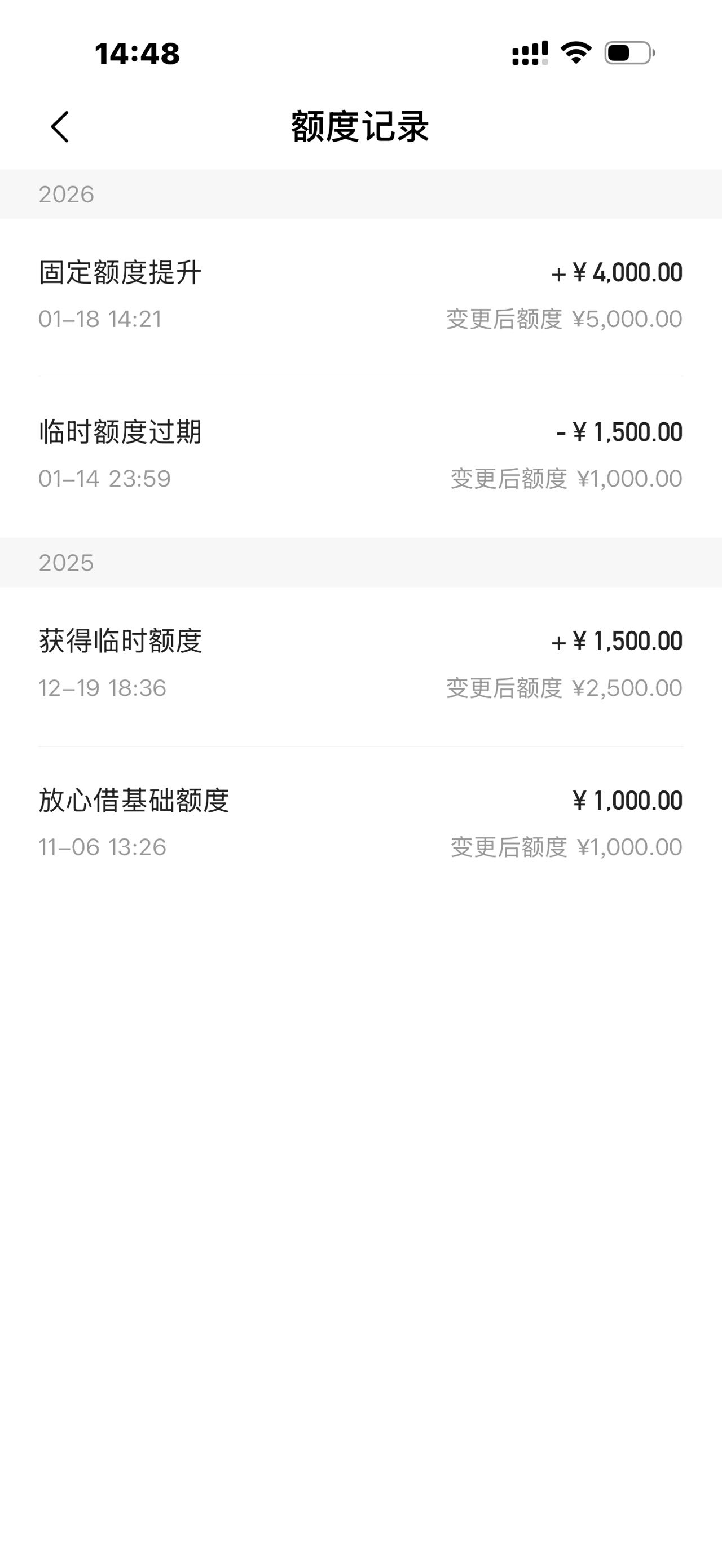Go back from 额度记录 page
Screen dimensions: 722x1568
(60, 127)
